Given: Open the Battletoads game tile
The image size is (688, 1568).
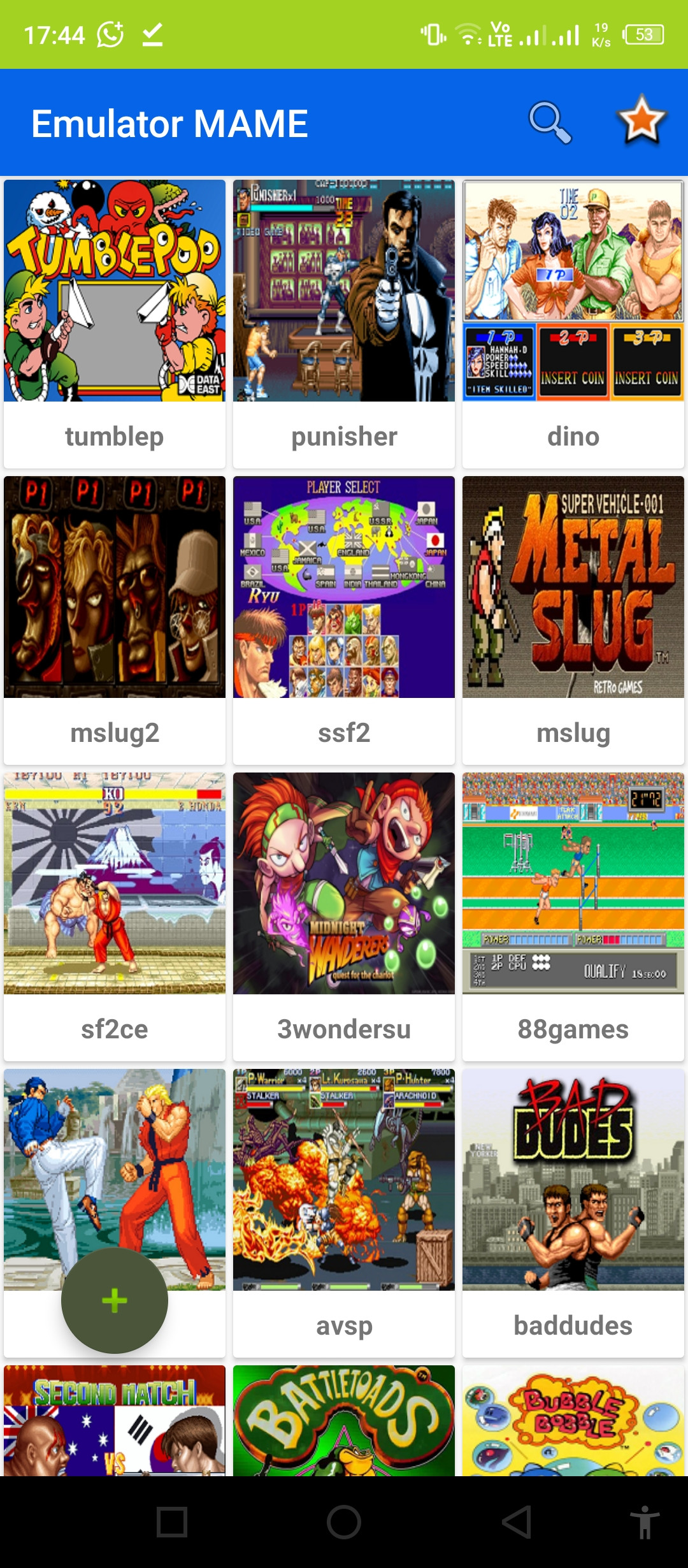Looking at the screenshot, I should point(344,1420).
